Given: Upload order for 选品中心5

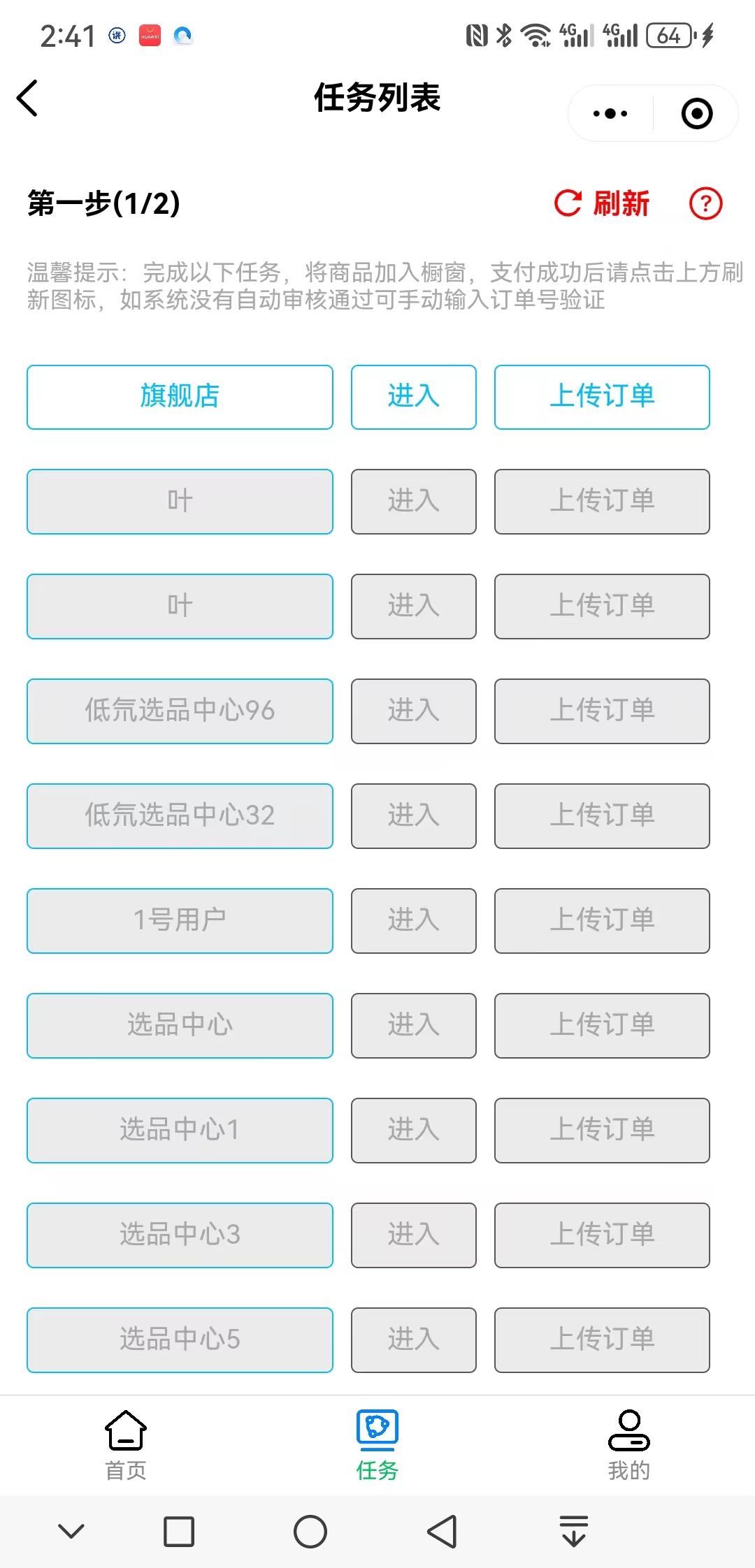Looking at the screenshot, I should point(602,1340).
